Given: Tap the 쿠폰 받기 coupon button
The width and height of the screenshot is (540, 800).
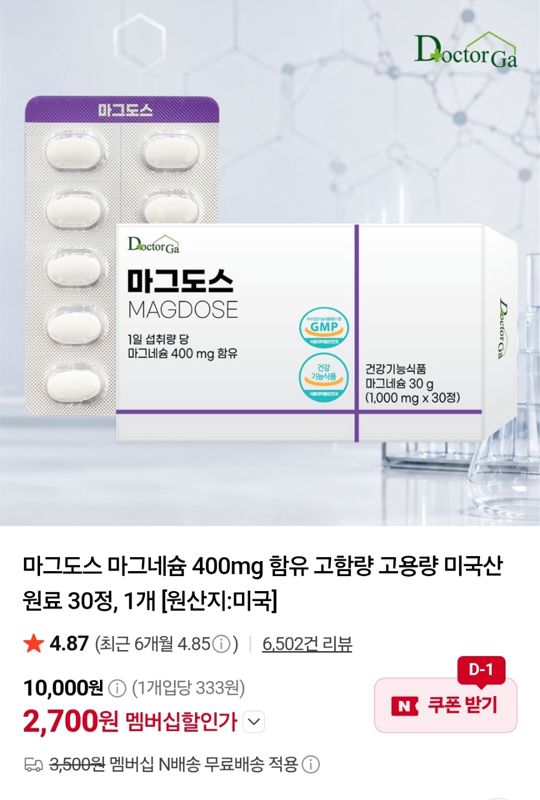Looking at the screenshot, I should [x=446, y=705].
